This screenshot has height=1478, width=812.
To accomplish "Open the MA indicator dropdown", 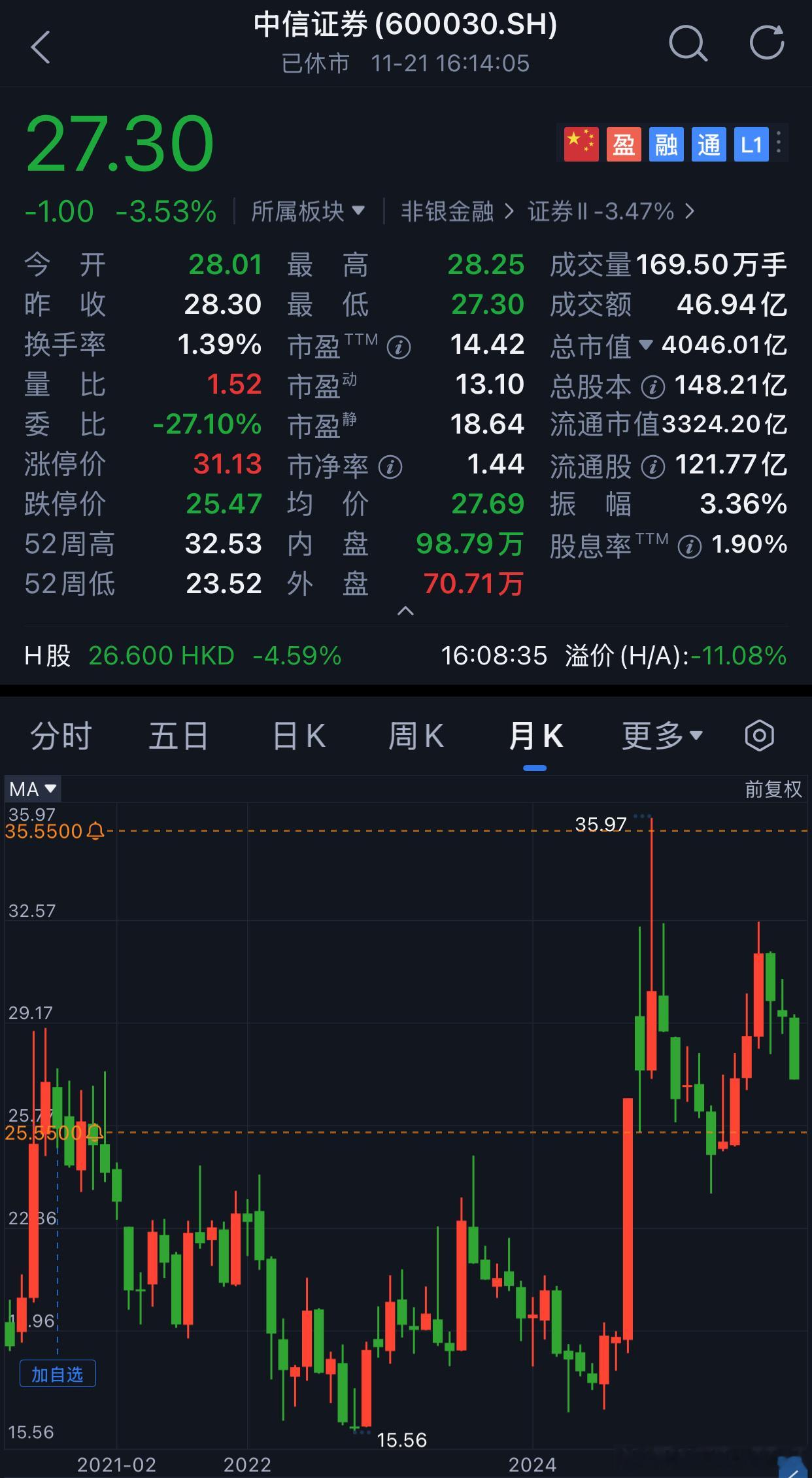I will 33,789.
